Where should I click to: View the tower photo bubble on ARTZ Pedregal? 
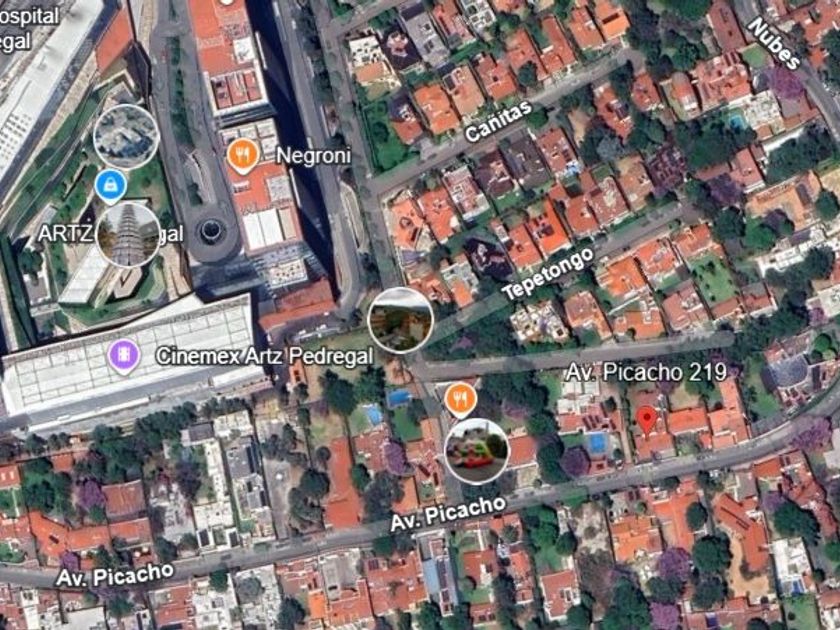[x=129, y=235]
